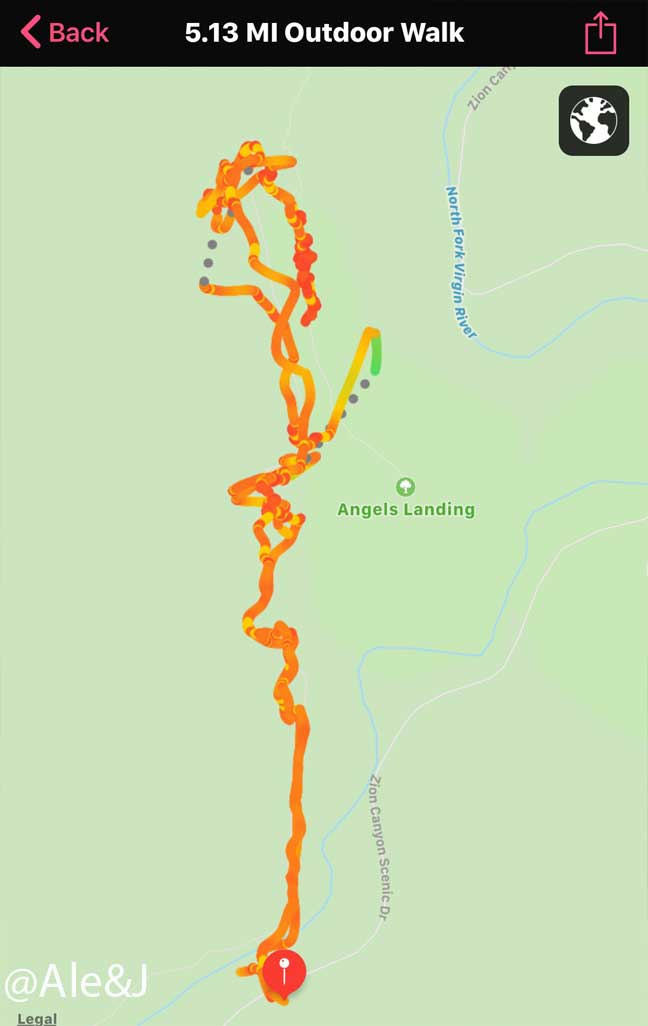
Task: Go back to the workout summary
Action: tap(64, 32)
